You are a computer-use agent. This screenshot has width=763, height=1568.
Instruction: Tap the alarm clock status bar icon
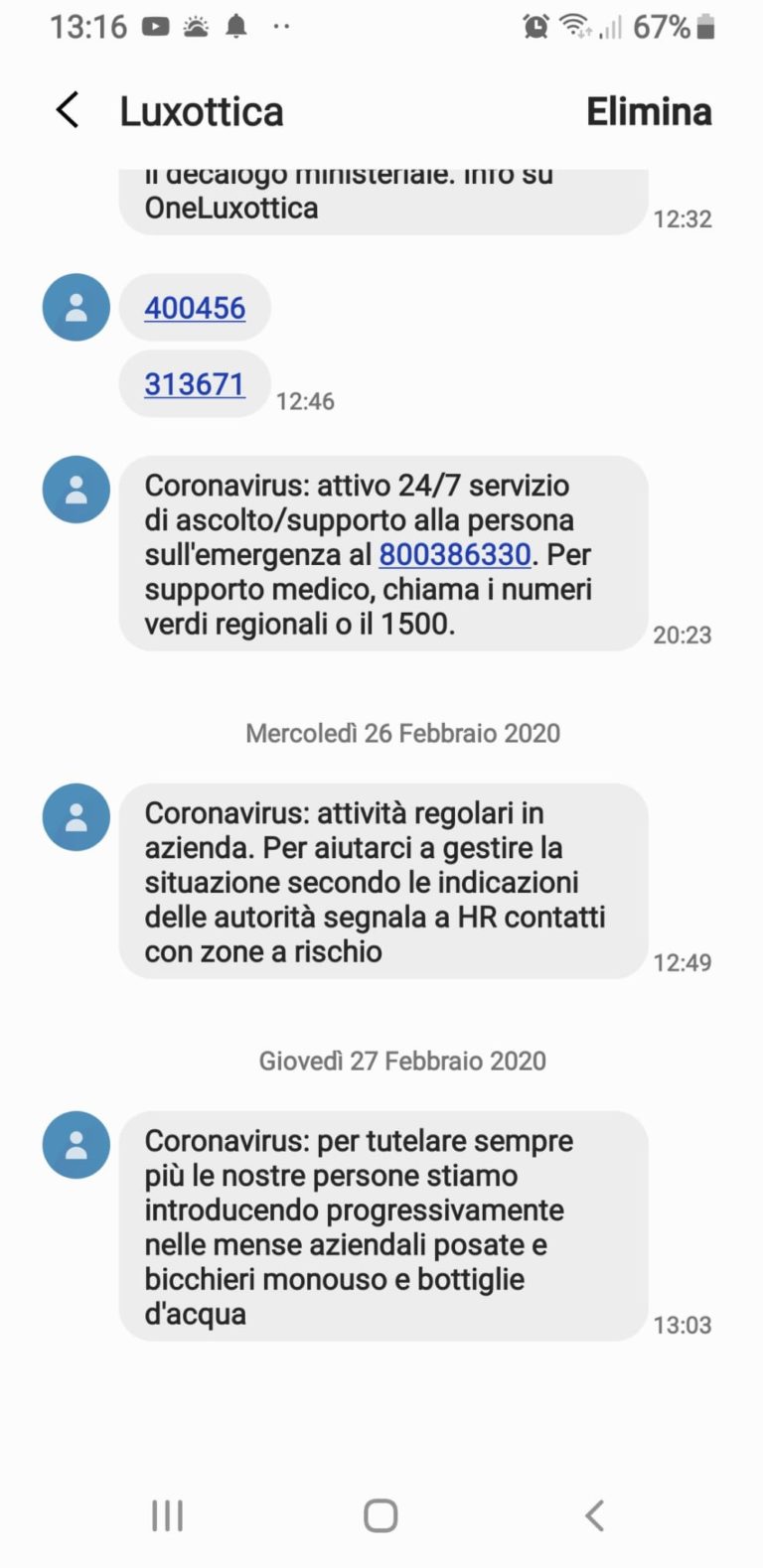coord(535,26)
